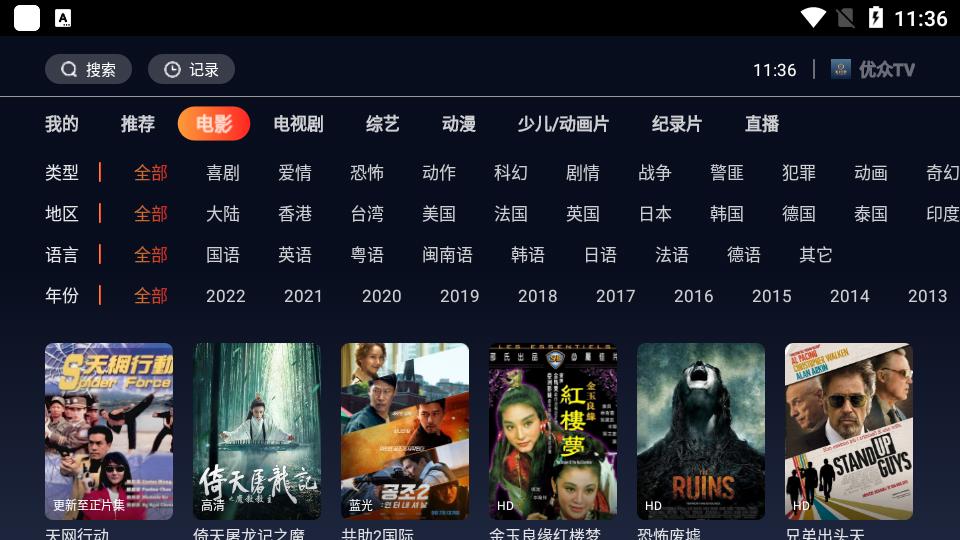Viewport: 960px width, 540px height.
Task: Switch to the 综艺 tab
Action: tap(382, 124)
